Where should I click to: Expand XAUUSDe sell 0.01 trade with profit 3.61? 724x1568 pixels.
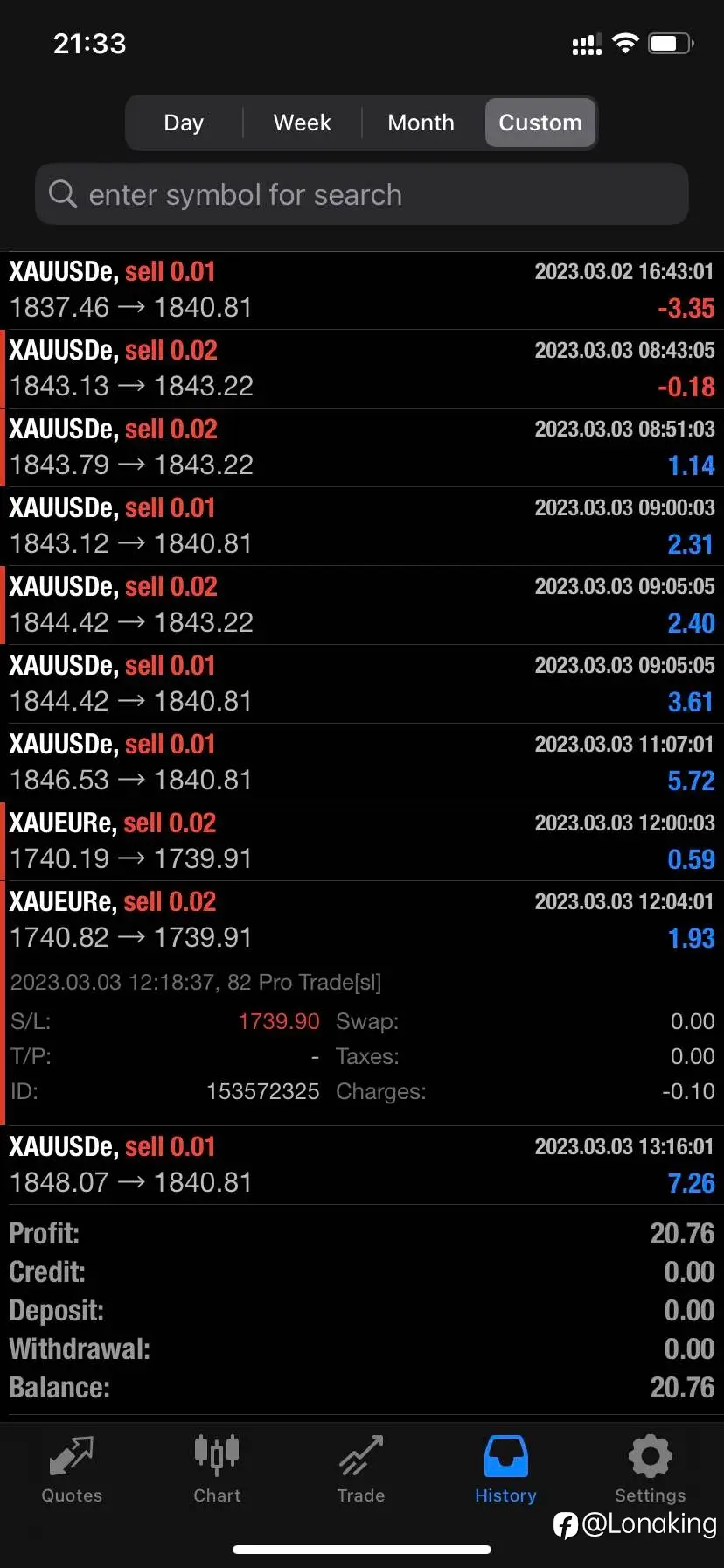tap(362, 684)
